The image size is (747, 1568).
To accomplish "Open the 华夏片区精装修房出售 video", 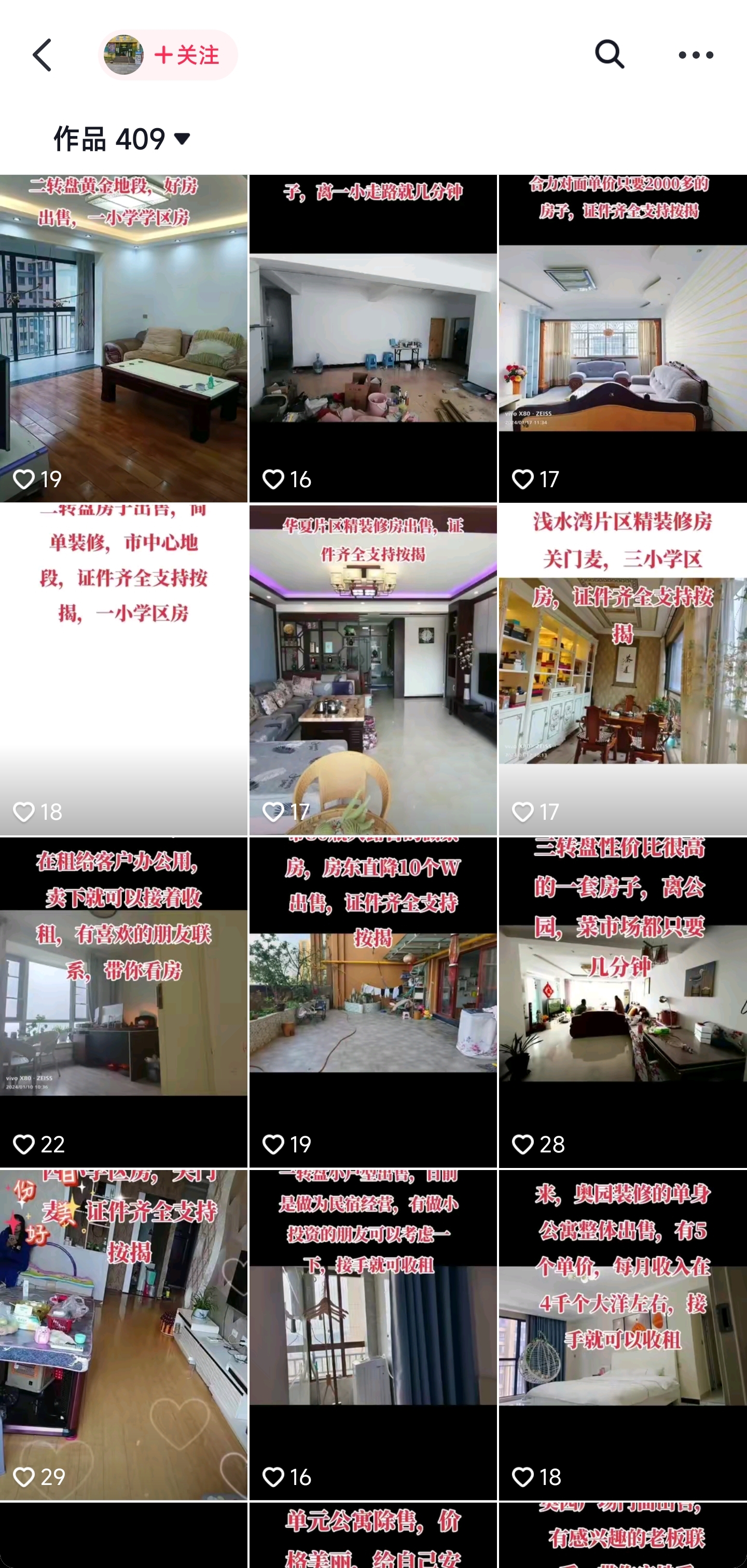I will (372, 669).
